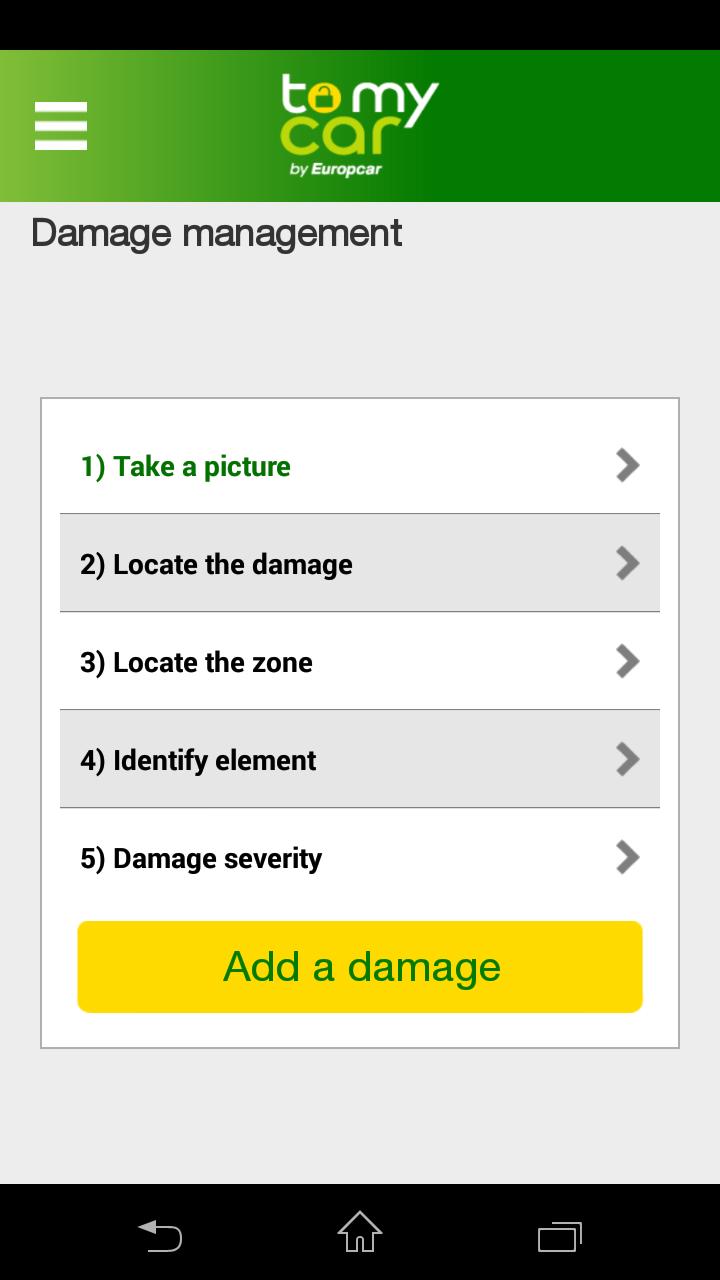Open recent apps from the navigation bar
The width and height of the screenshot is (720, 1280).
[560, 1236]
